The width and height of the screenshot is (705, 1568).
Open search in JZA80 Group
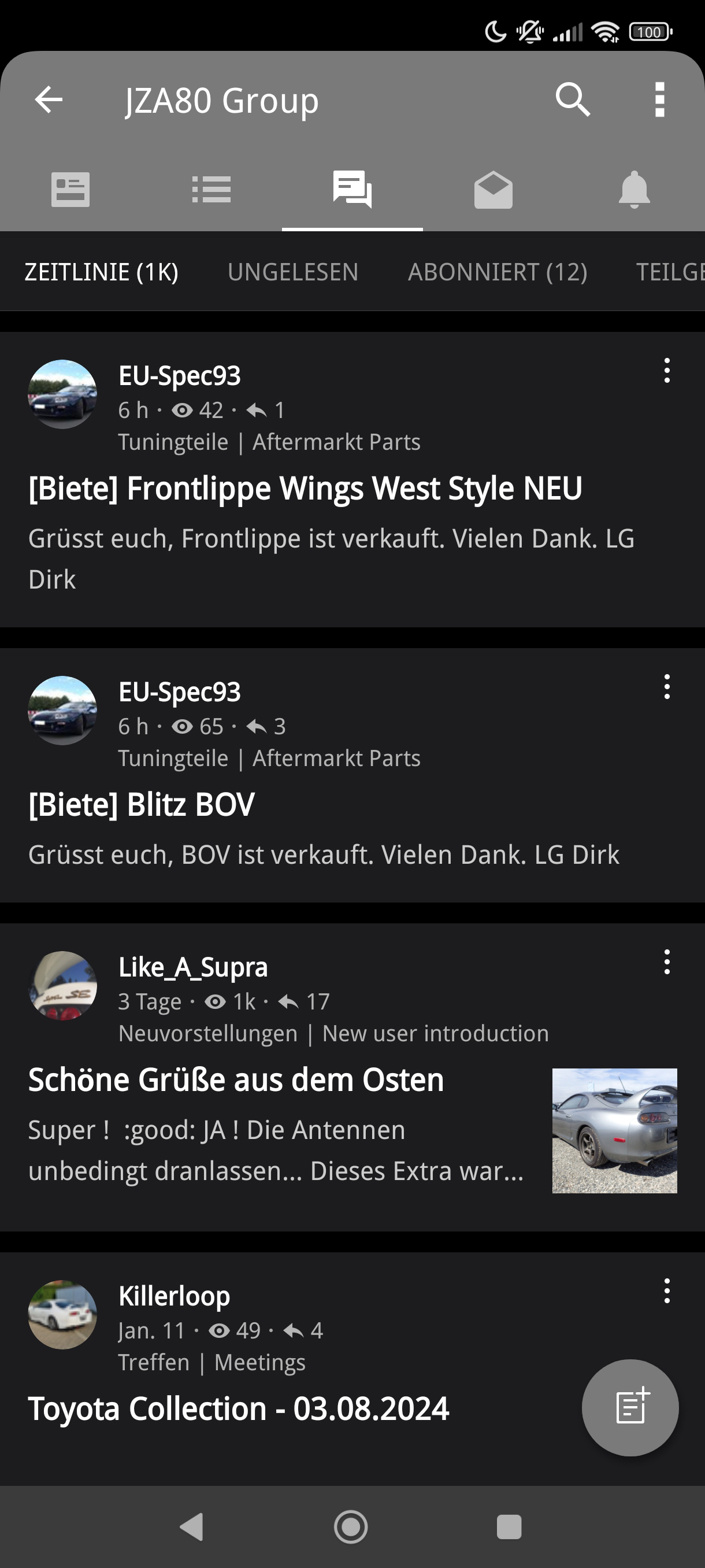click(573, 100)
